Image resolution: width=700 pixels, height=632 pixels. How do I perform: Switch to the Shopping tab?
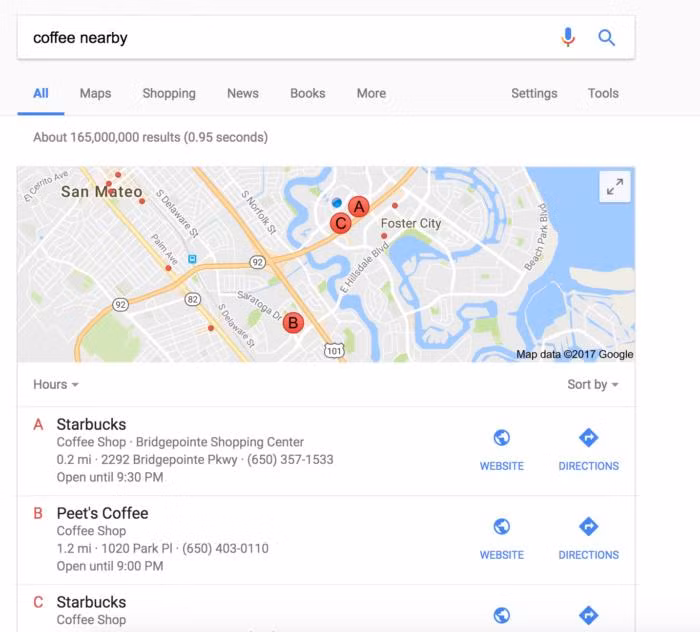[x=169, y=93]
